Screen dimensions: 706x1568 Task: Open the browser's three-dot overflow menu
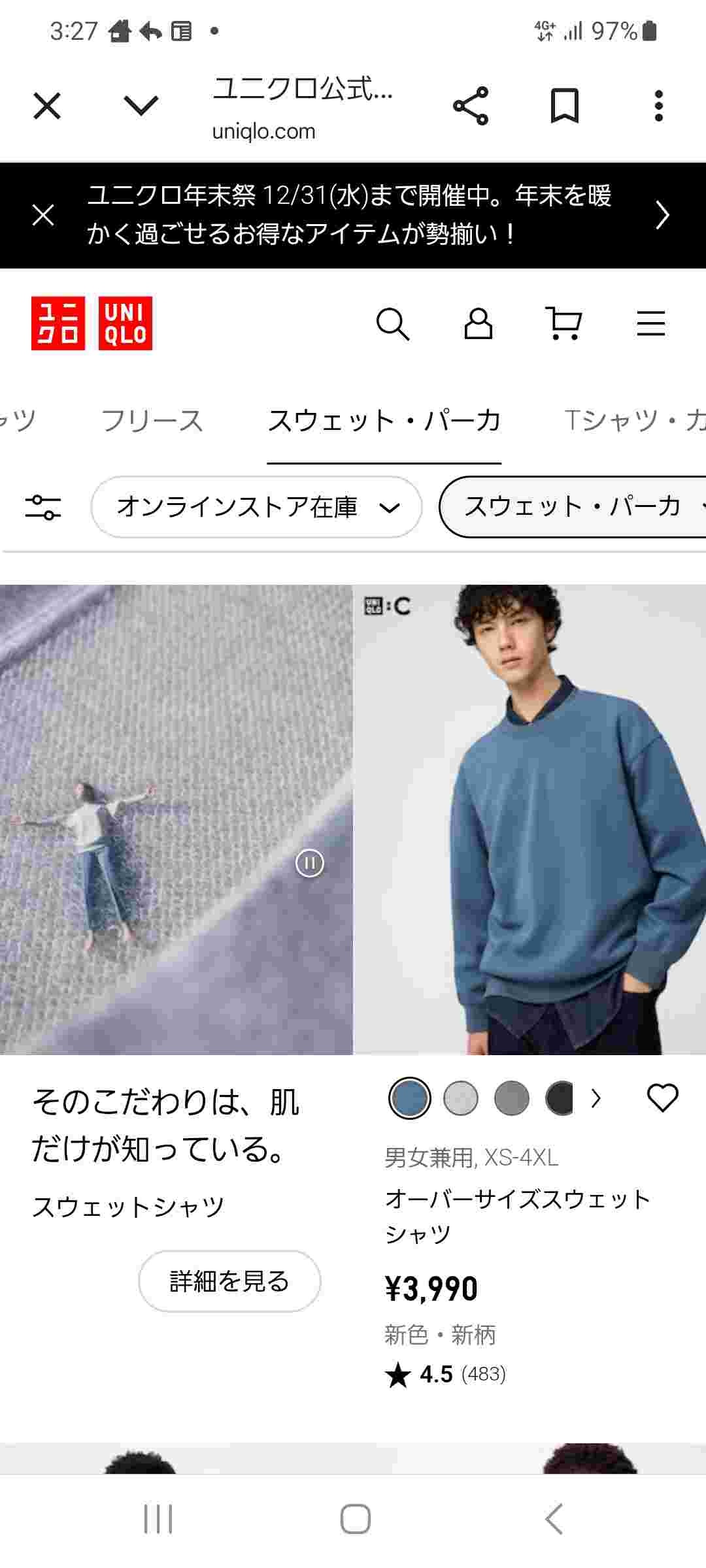[x=658, y=106]
